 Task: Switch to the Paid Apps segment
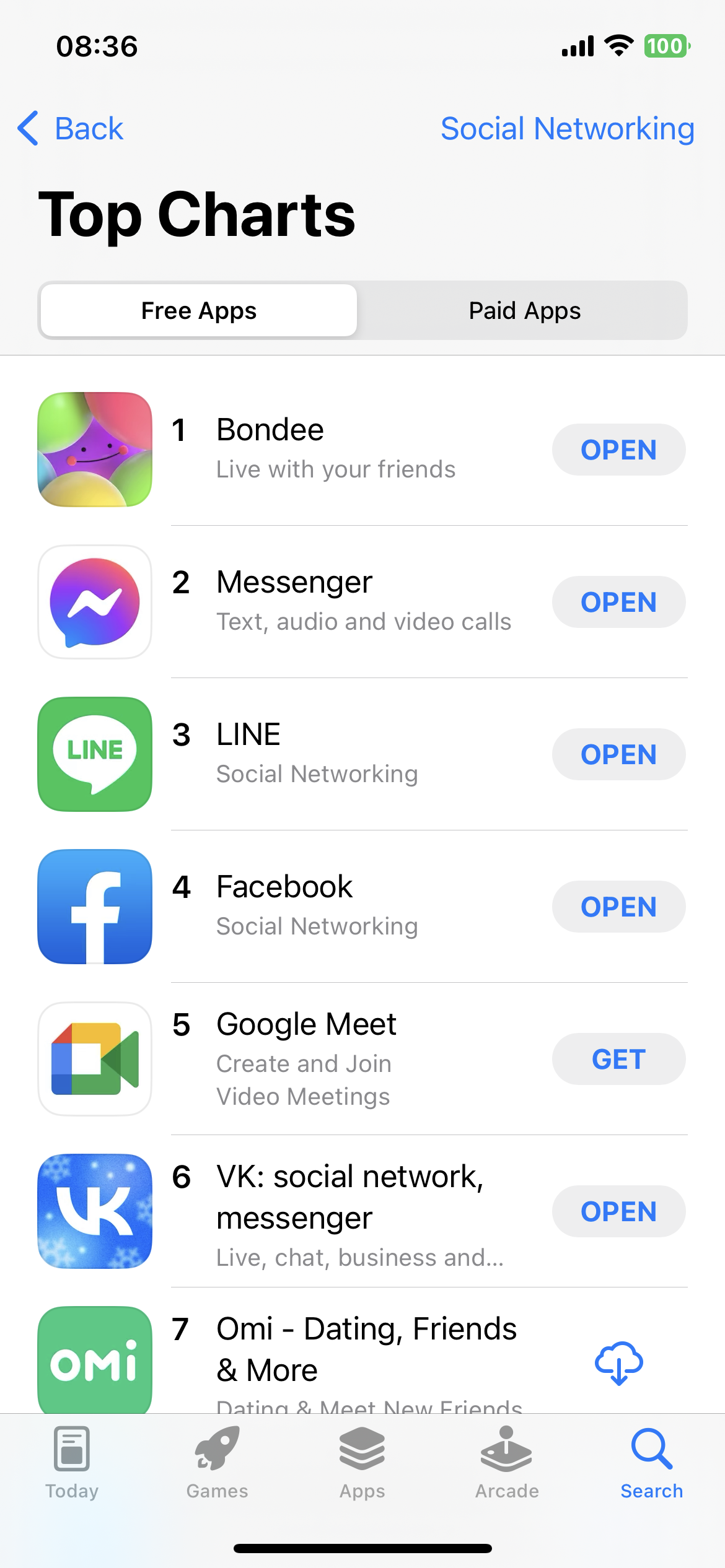click(x=524, y=311)
